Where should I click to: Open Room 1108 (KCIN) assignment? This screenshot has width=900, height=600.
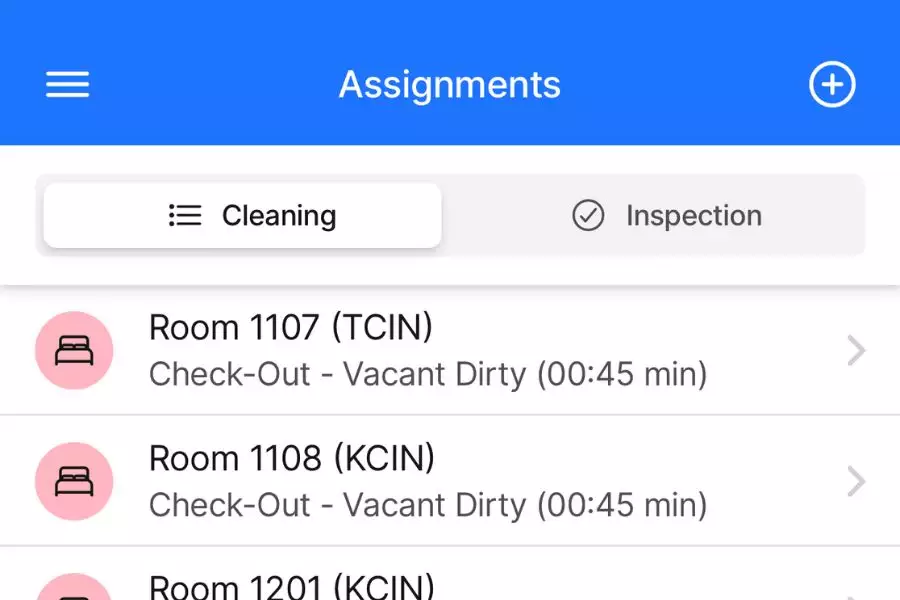click(450, 481)
